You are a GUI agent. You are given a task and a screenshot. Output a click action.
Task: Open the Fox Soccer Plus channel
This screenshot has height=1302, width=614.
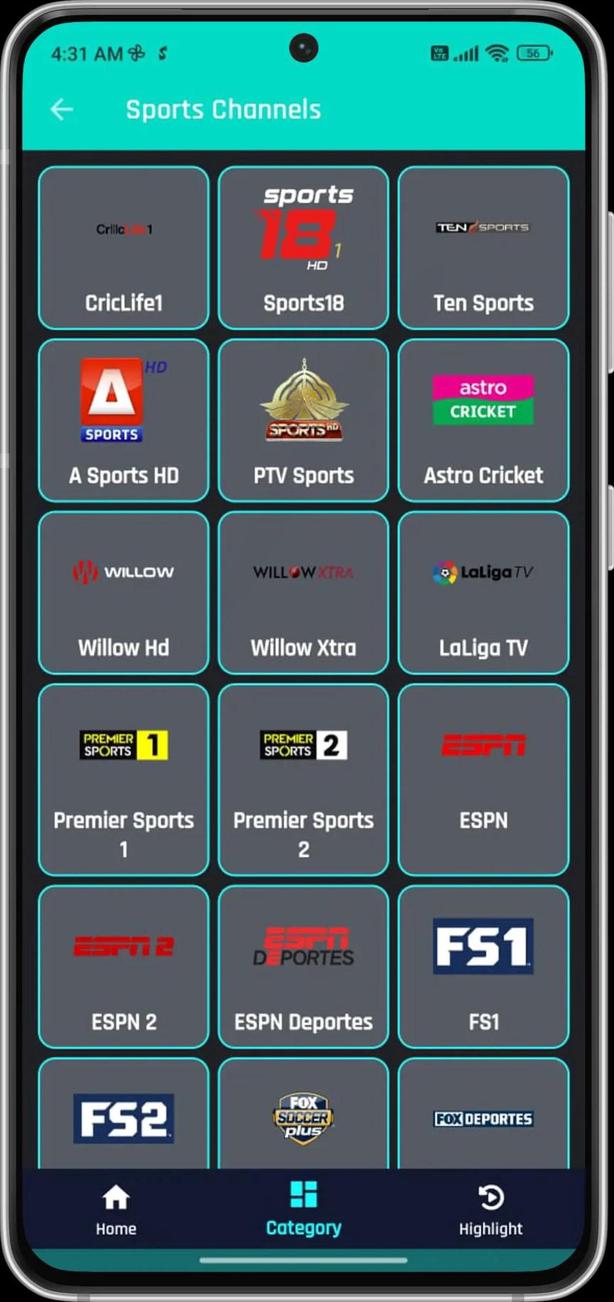tap(303, 1115)
